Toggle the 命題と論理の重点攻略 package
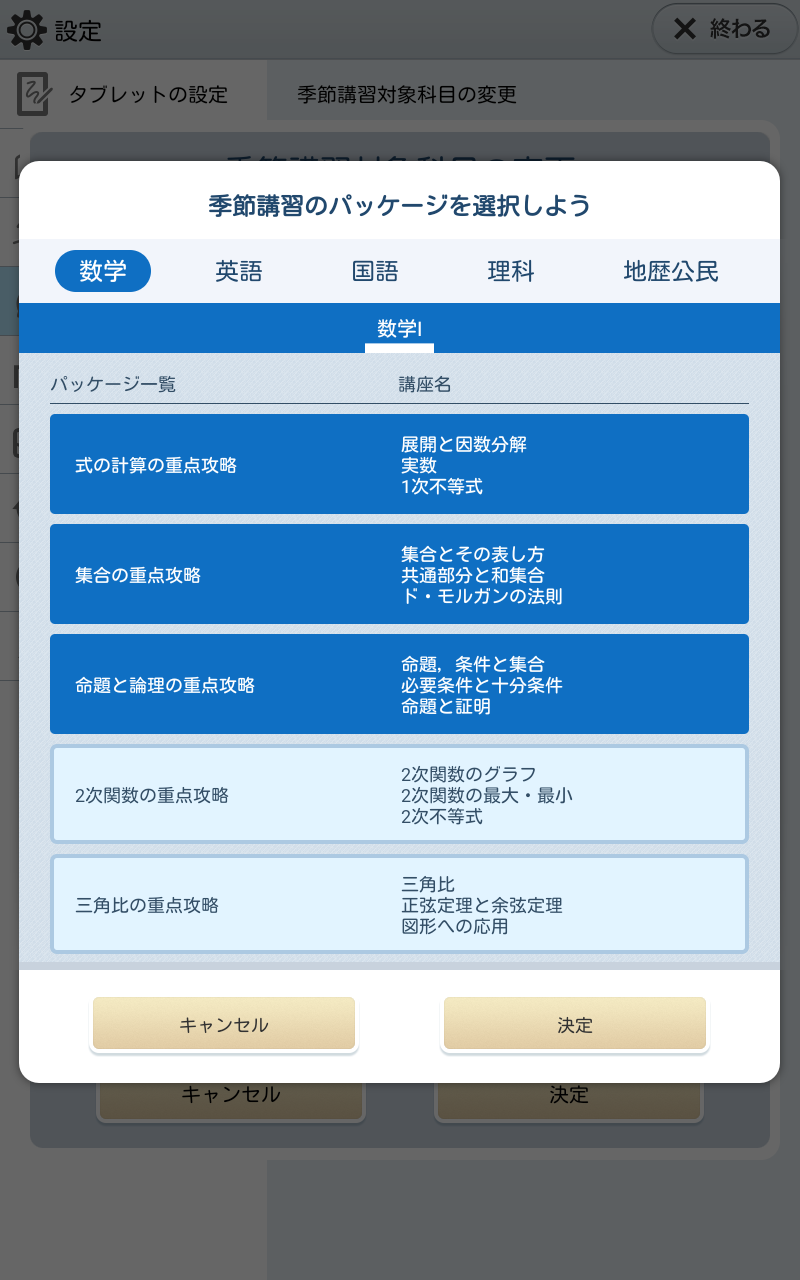800x1280 pixels. pyautogui.click(x=399, y=684)
